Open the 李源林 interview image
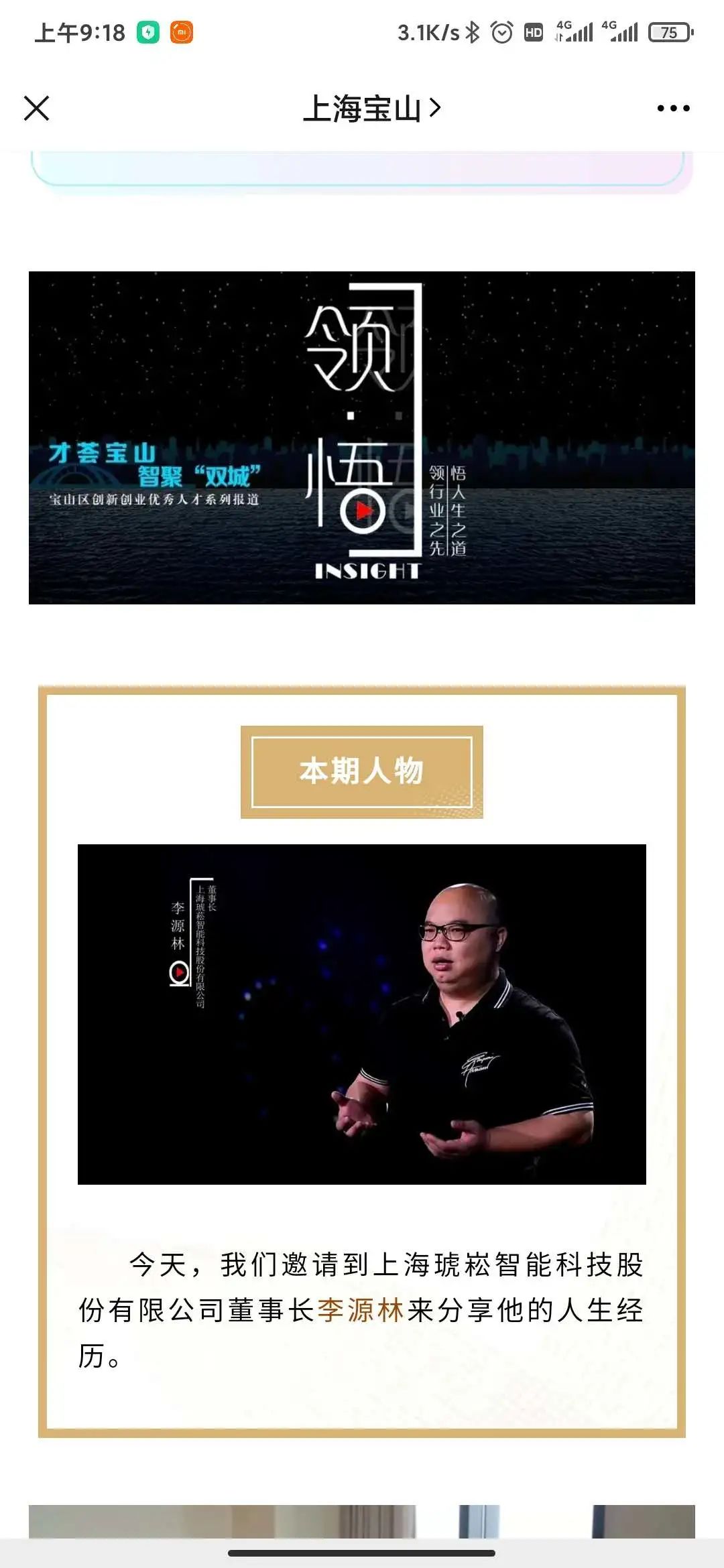724x1568 pixels. point(362,1014)
